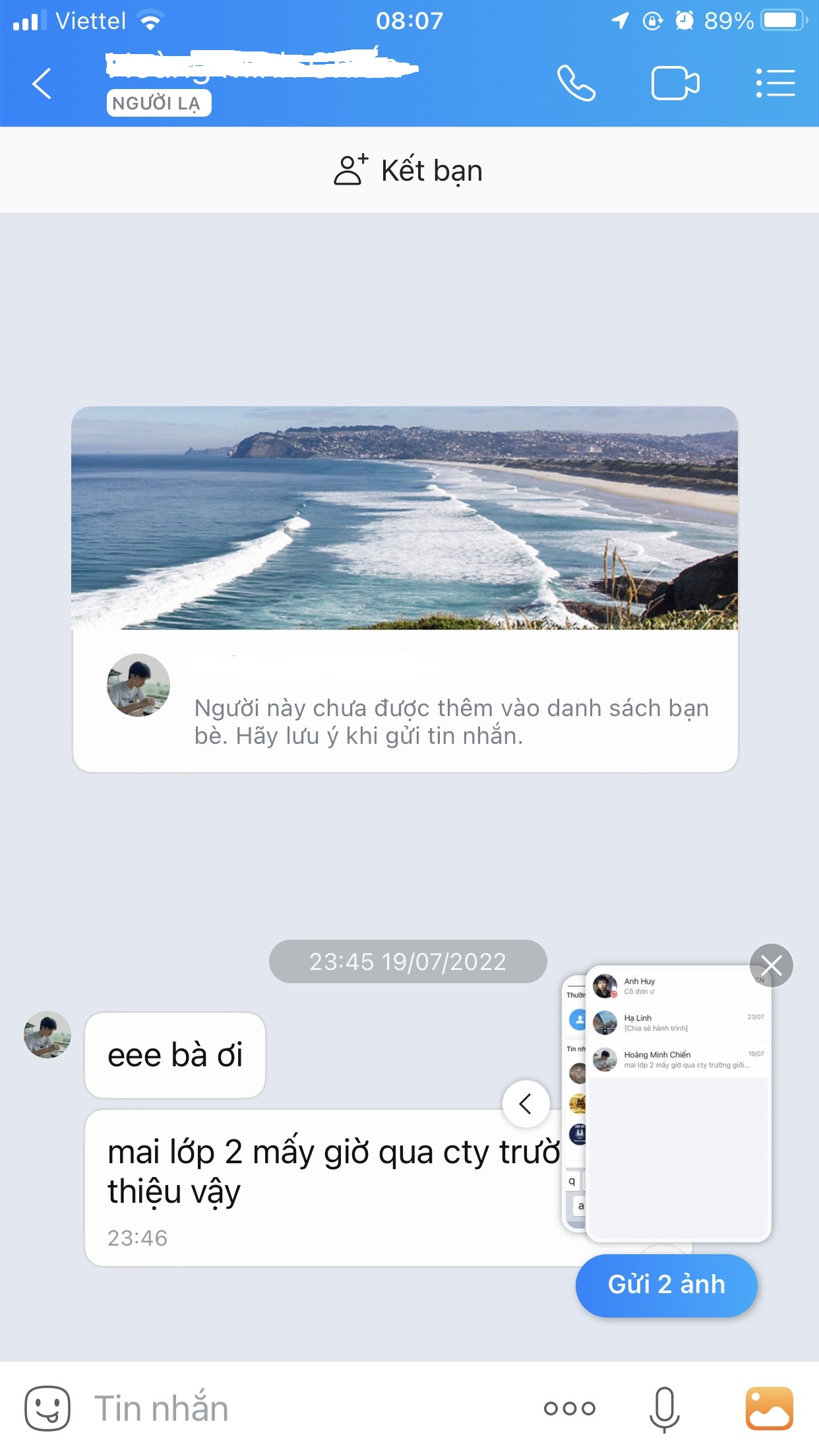
Task: Open the photo gallery picker
Action: coord(769,1409)
